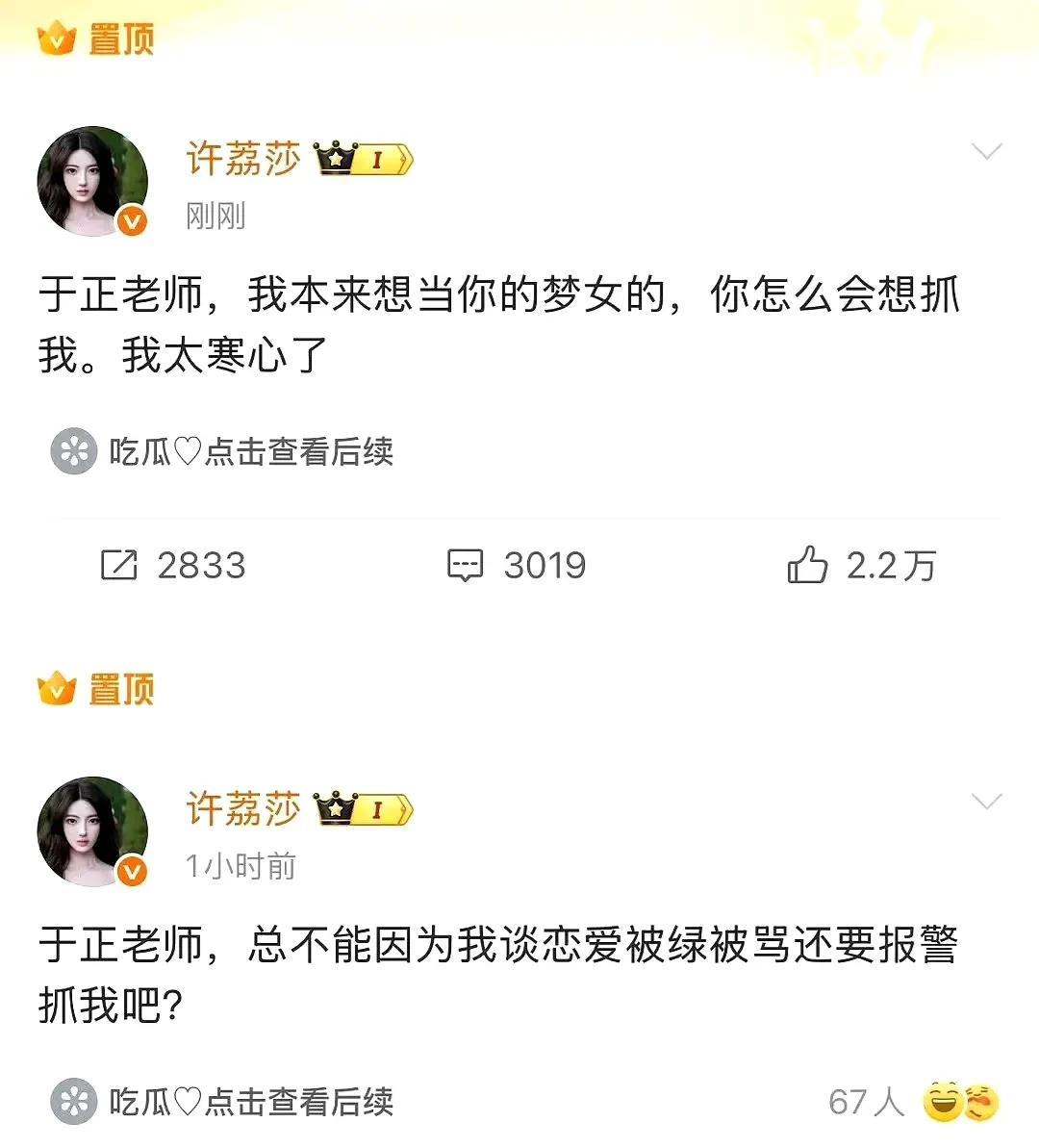This screenshot has height=1148, width=1039.
Task: Repost the post with 2833 shares
Action: (173, 565)
